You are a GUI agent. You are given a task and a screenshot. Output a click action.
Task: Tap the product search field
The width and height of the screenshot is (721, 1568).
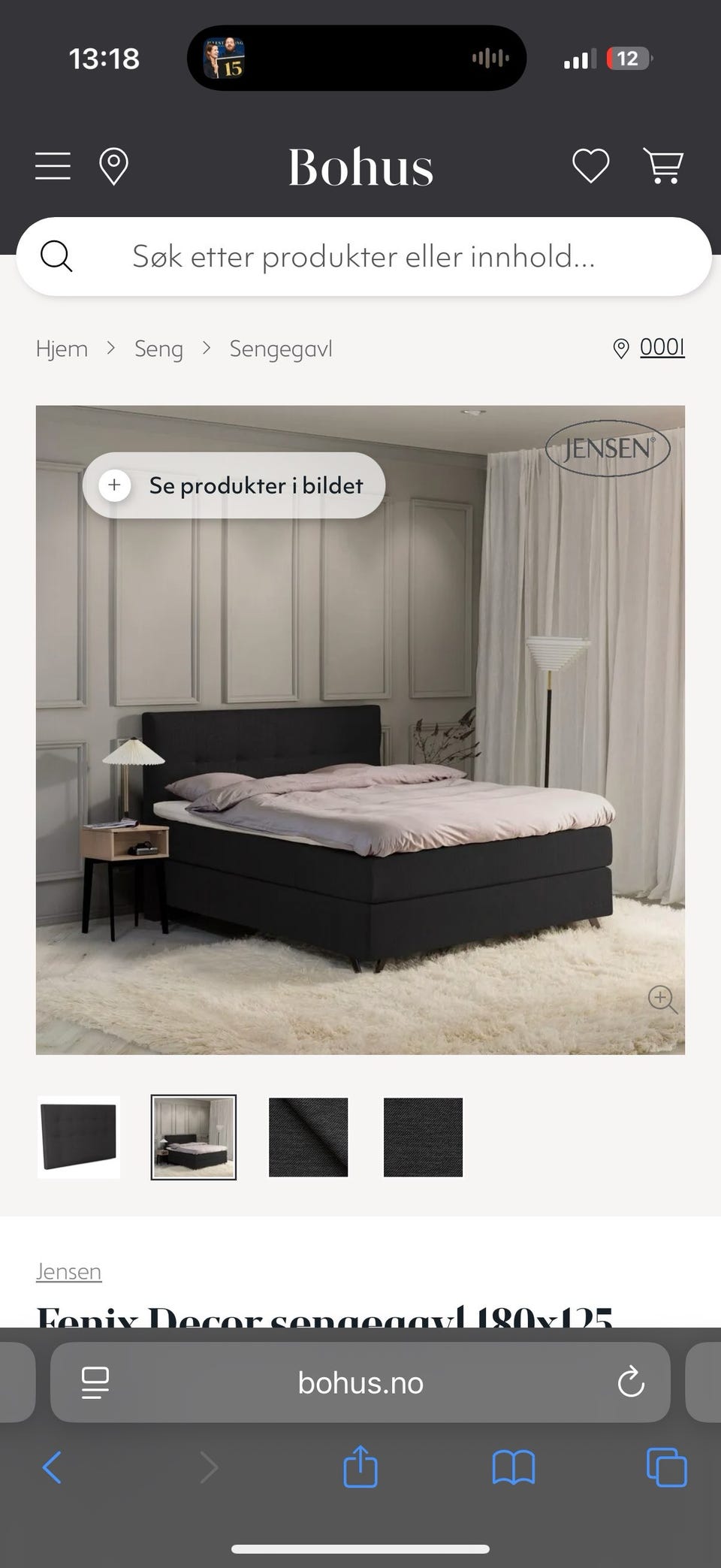(x=360, y=256)
